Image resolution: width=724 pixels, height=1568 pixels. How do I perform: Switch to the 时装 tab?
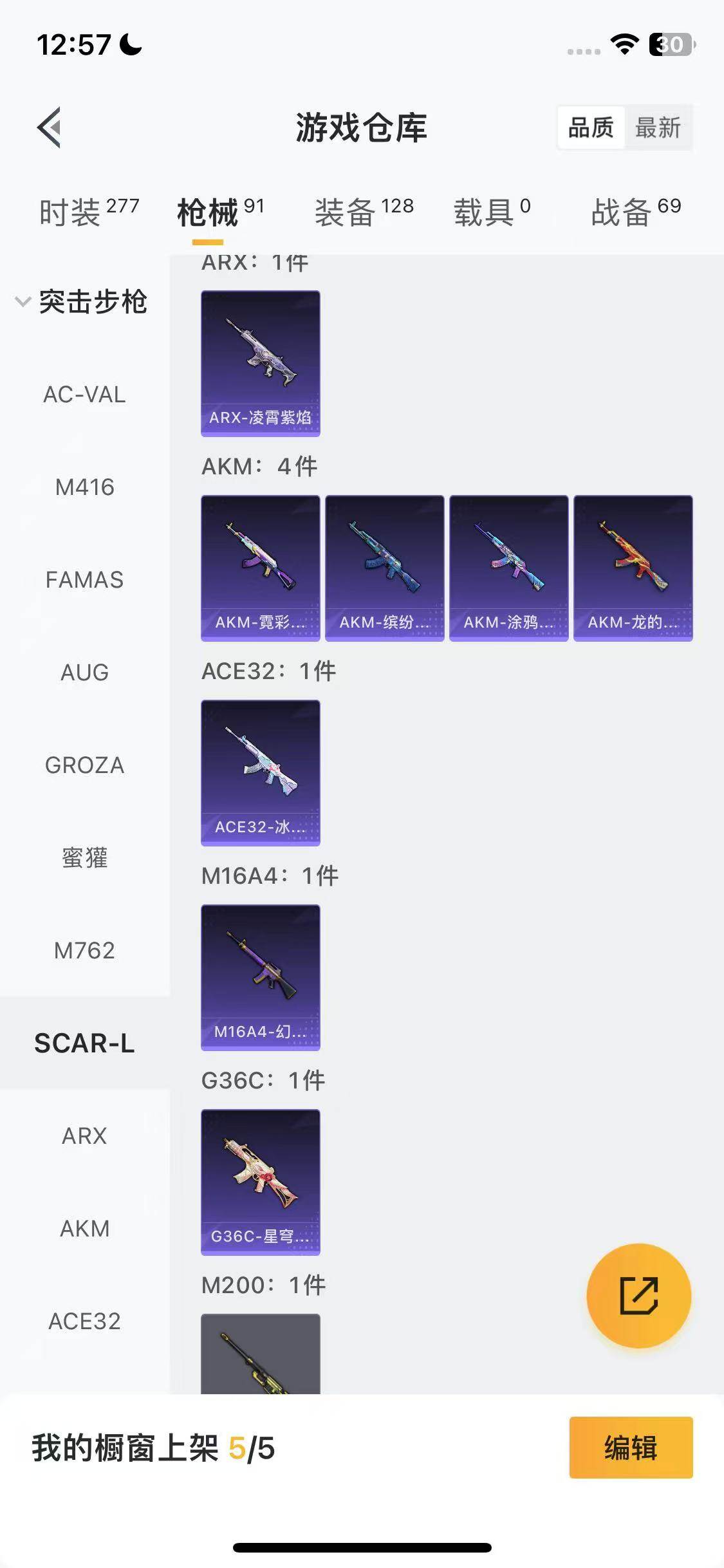89,212
